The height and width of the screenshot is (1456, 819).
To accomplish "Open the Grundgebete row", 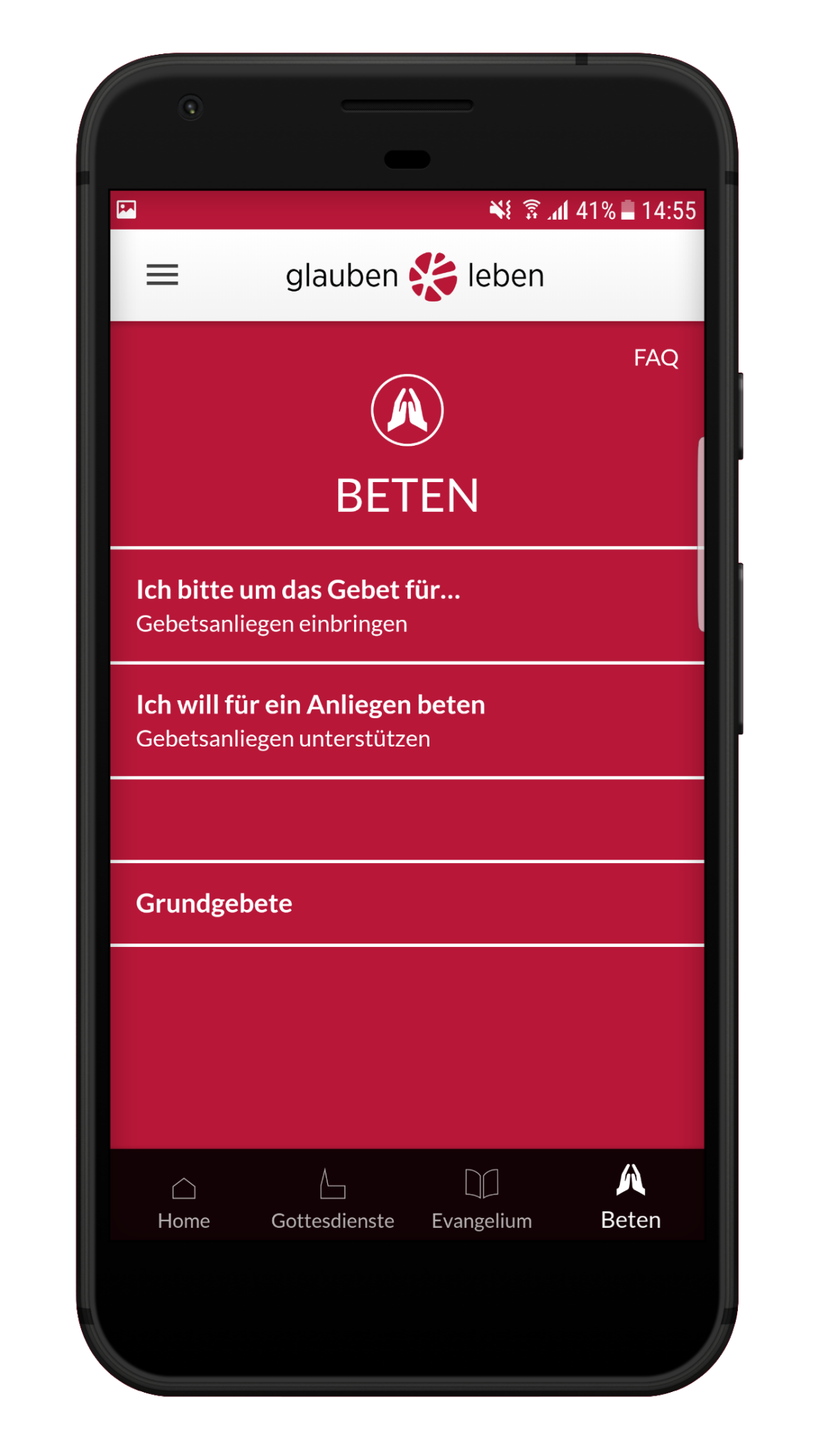I will click(x=407, y=904).
